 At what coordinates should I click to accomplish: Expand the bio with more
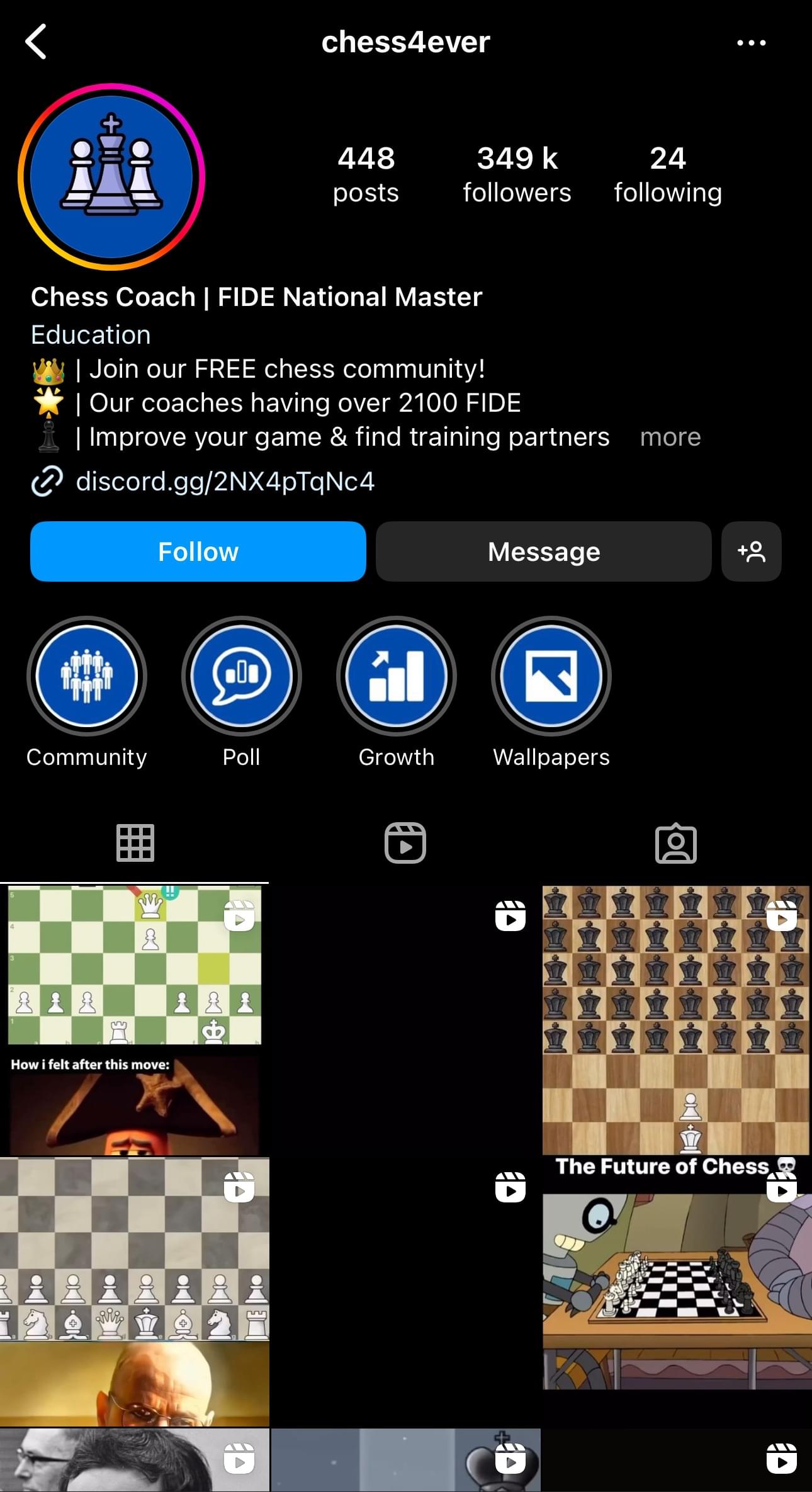[x=670, y=437]
